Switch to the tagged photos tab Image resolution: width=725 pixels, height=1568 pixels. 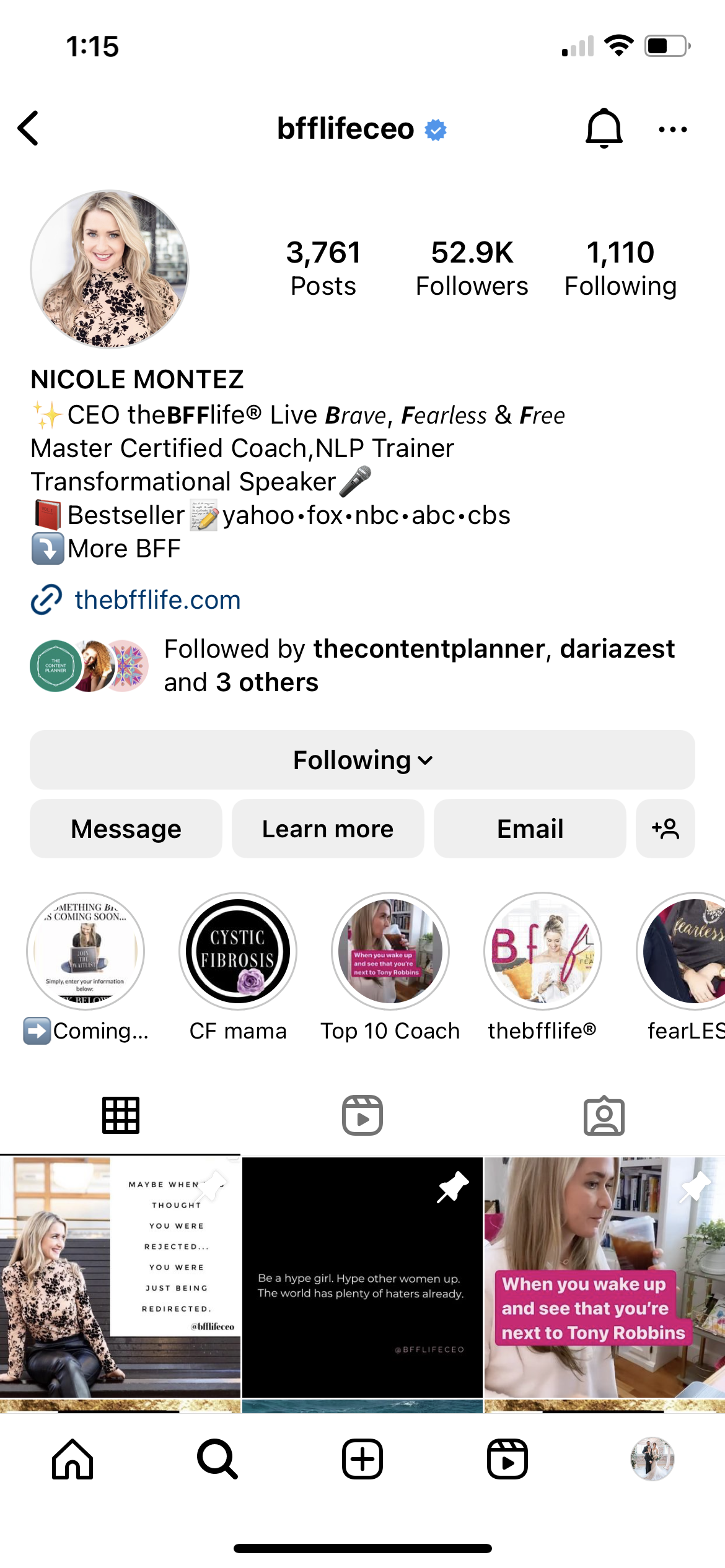click(x=604, y=1115)
